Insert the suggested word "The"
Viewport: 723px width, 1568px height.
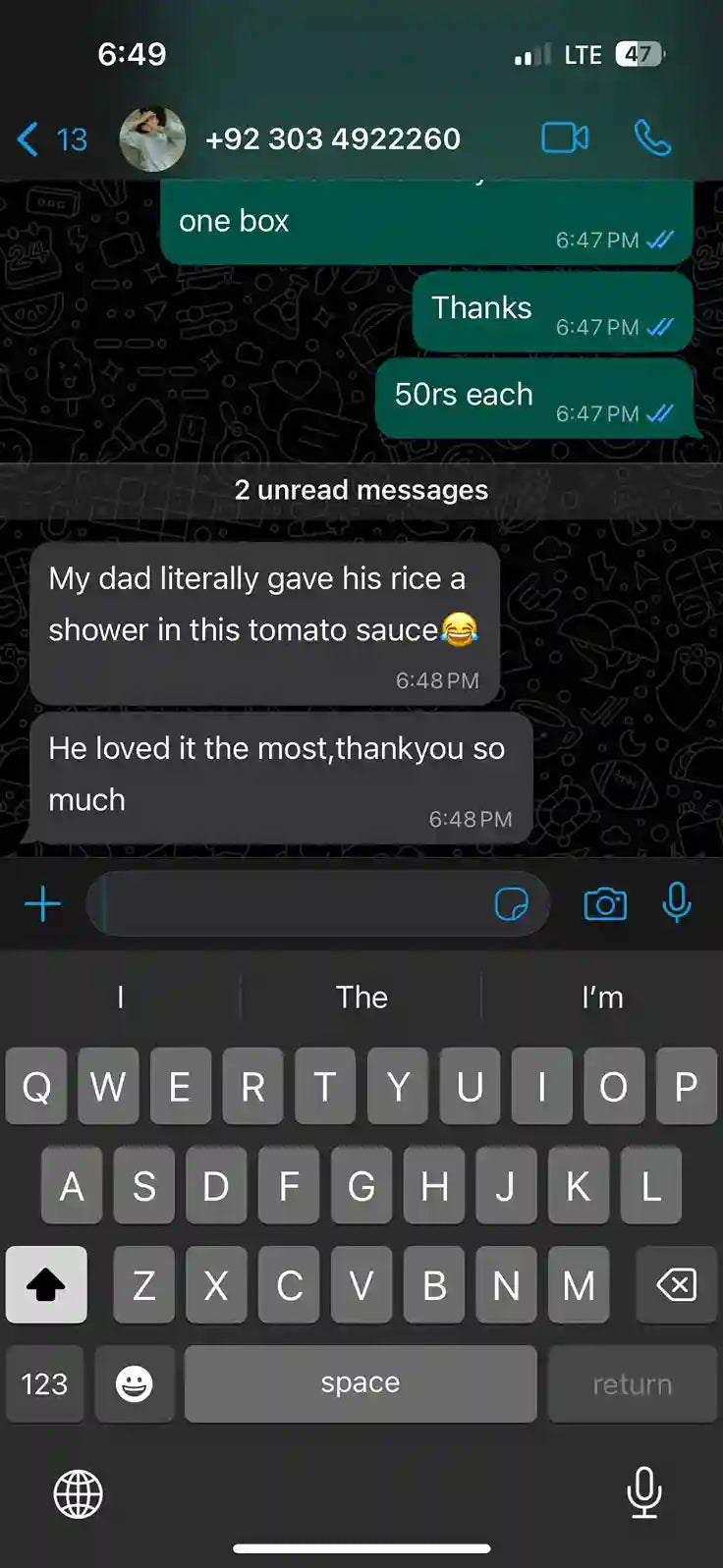pos(361,998)
